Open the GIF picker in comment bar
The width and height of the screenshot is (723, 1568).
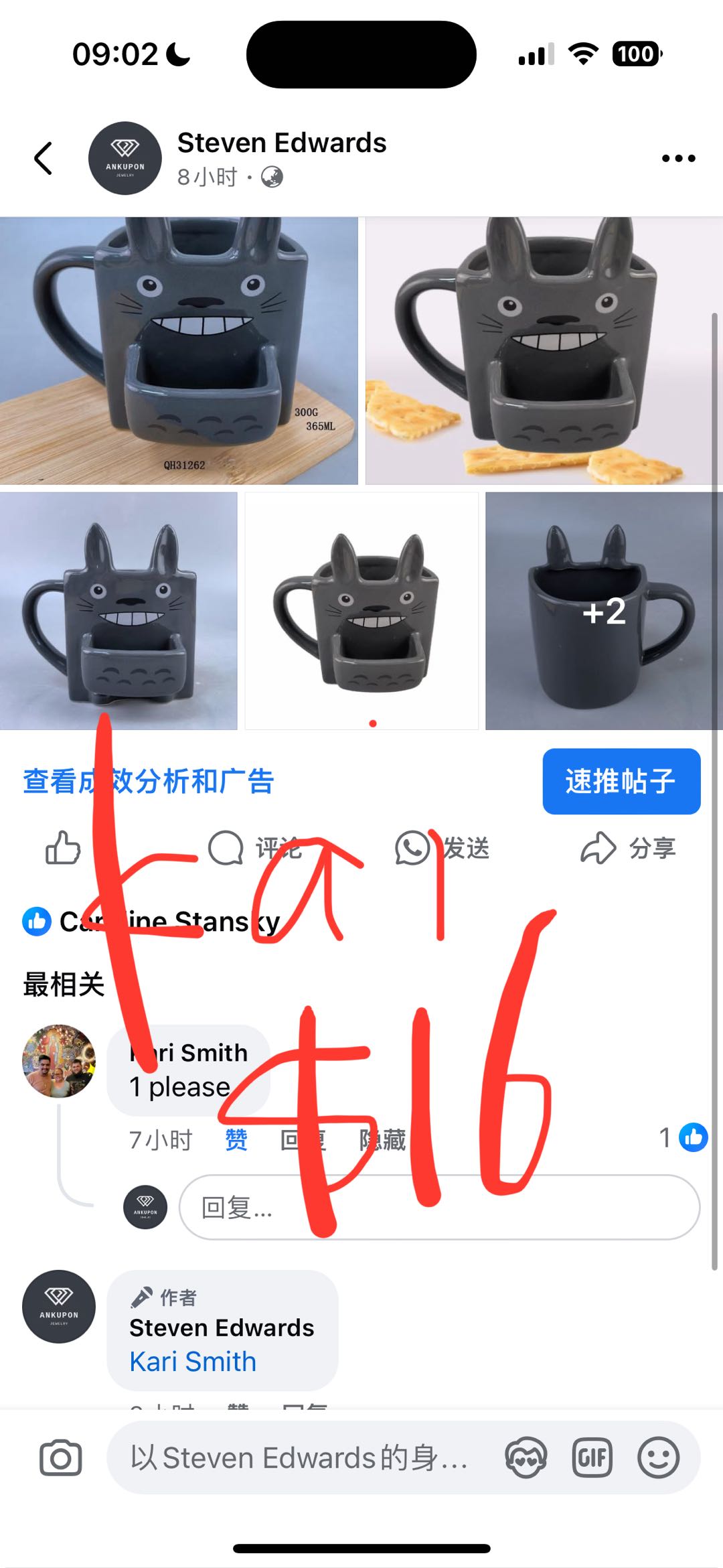click(x=592, y=1458)
